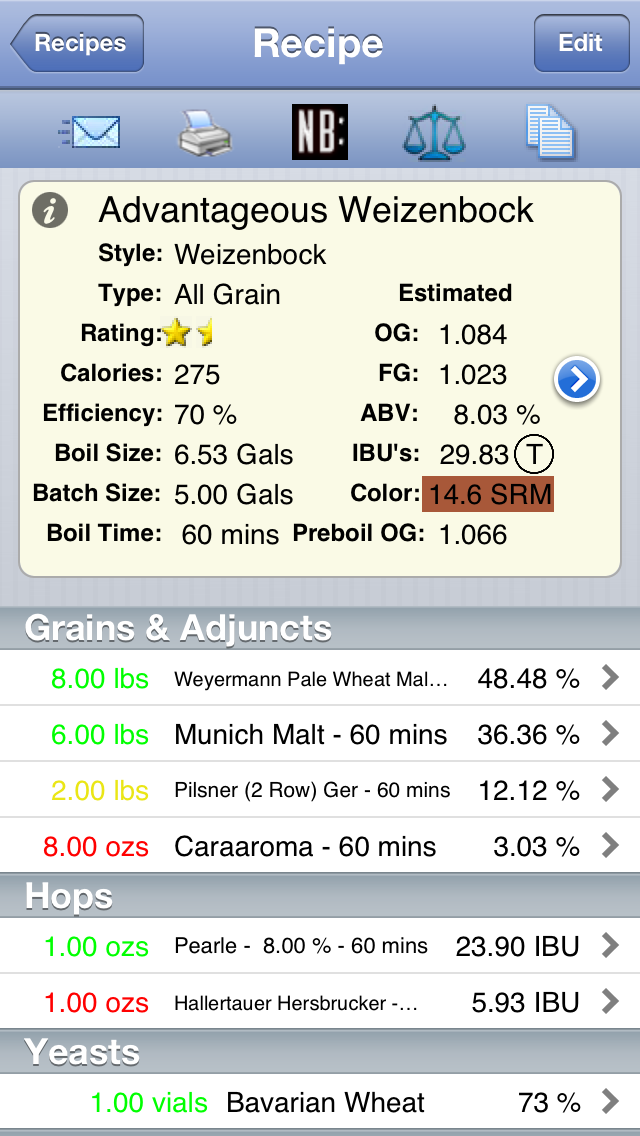Open Weyermann Pale Wheat Malt row
Image resolution: width=640 pixels, height=1136 pixels.
[320, 679]
